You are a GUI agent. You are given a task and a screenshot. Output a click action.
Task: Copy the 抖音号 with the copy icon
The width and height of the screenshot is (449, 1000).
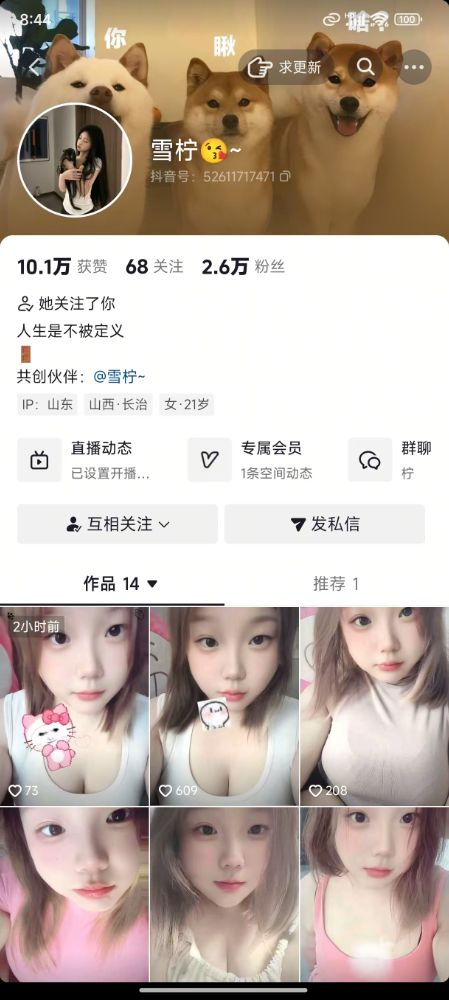pos(285,176)
